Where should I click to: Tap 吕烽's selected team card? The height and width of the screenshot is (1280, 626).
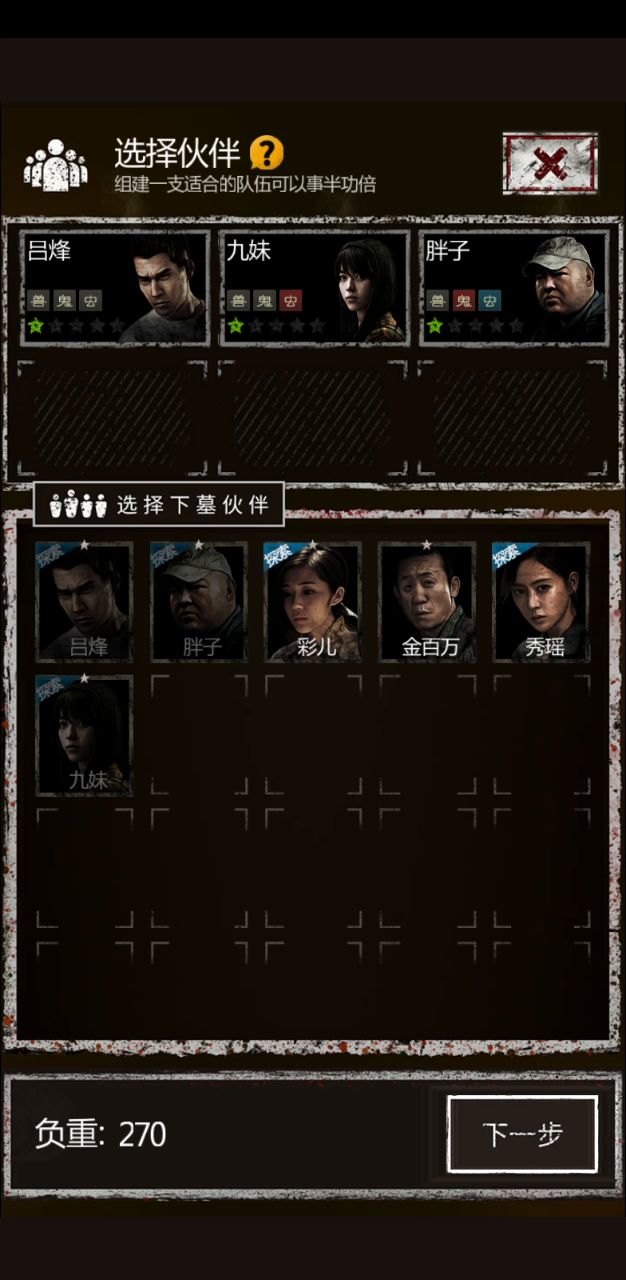coord(114,289)
